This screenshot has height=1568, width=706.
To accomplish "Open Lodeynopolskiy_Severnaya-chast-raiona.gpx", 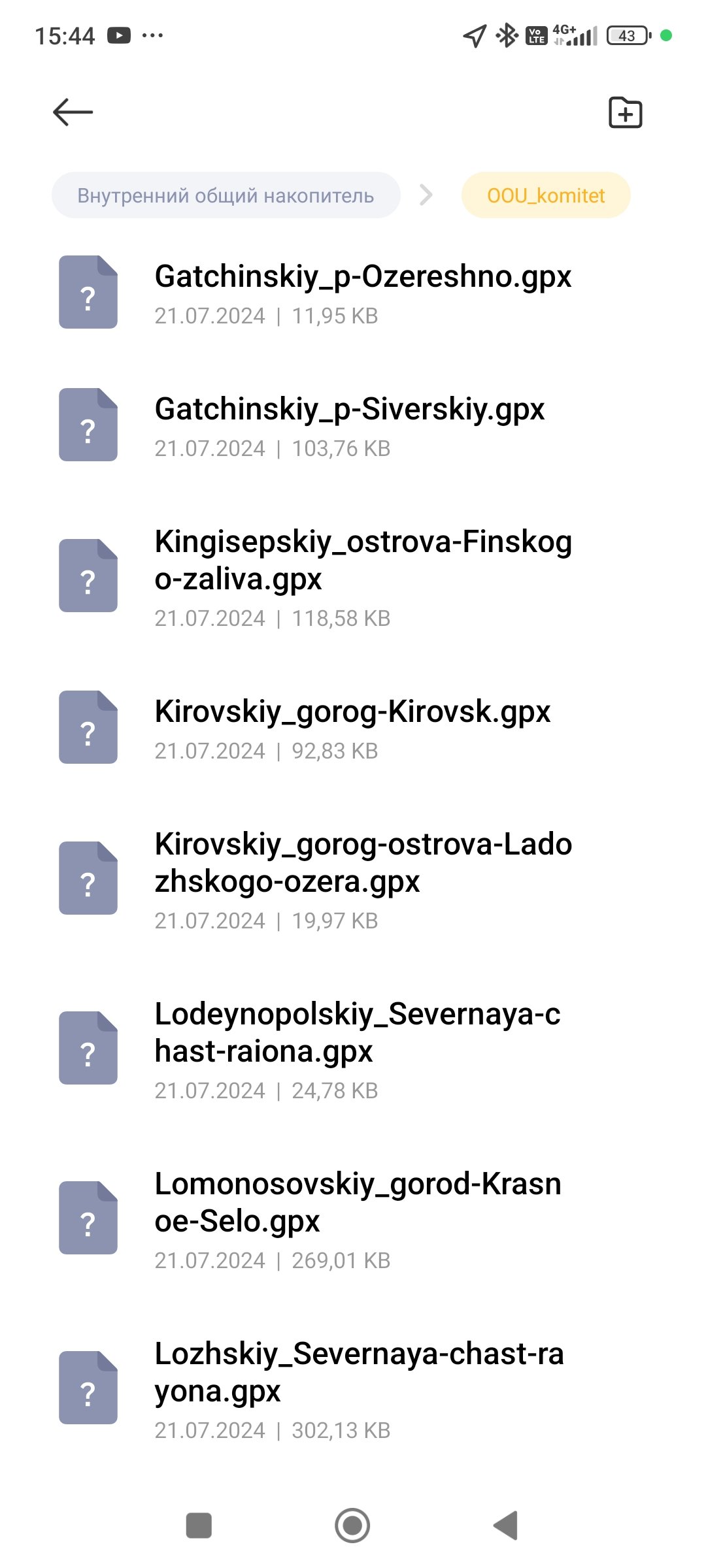I will [x=358, y=1048].
